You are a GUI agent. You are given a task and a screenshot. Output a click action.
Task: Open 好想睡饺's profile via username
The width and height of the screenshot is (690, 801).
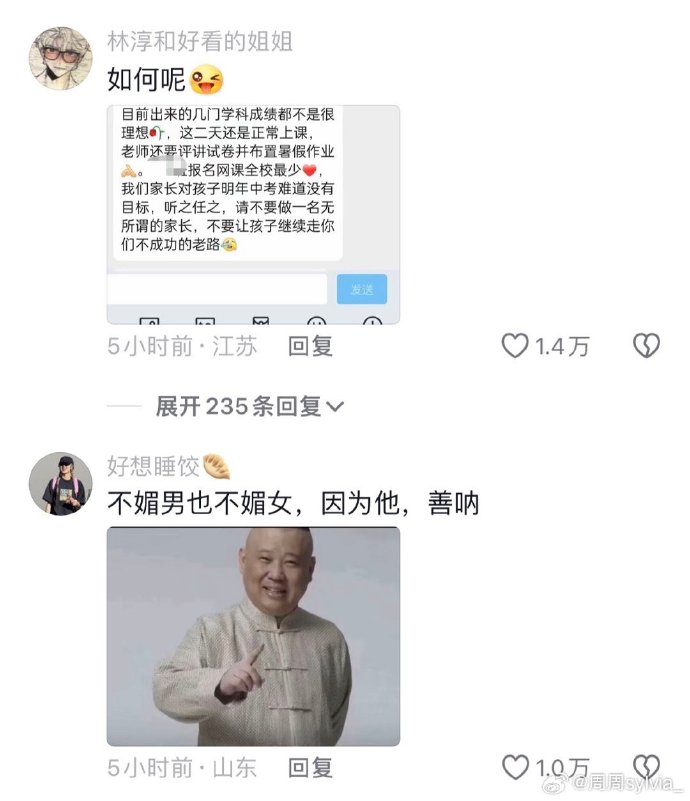[x=155, y=465]
